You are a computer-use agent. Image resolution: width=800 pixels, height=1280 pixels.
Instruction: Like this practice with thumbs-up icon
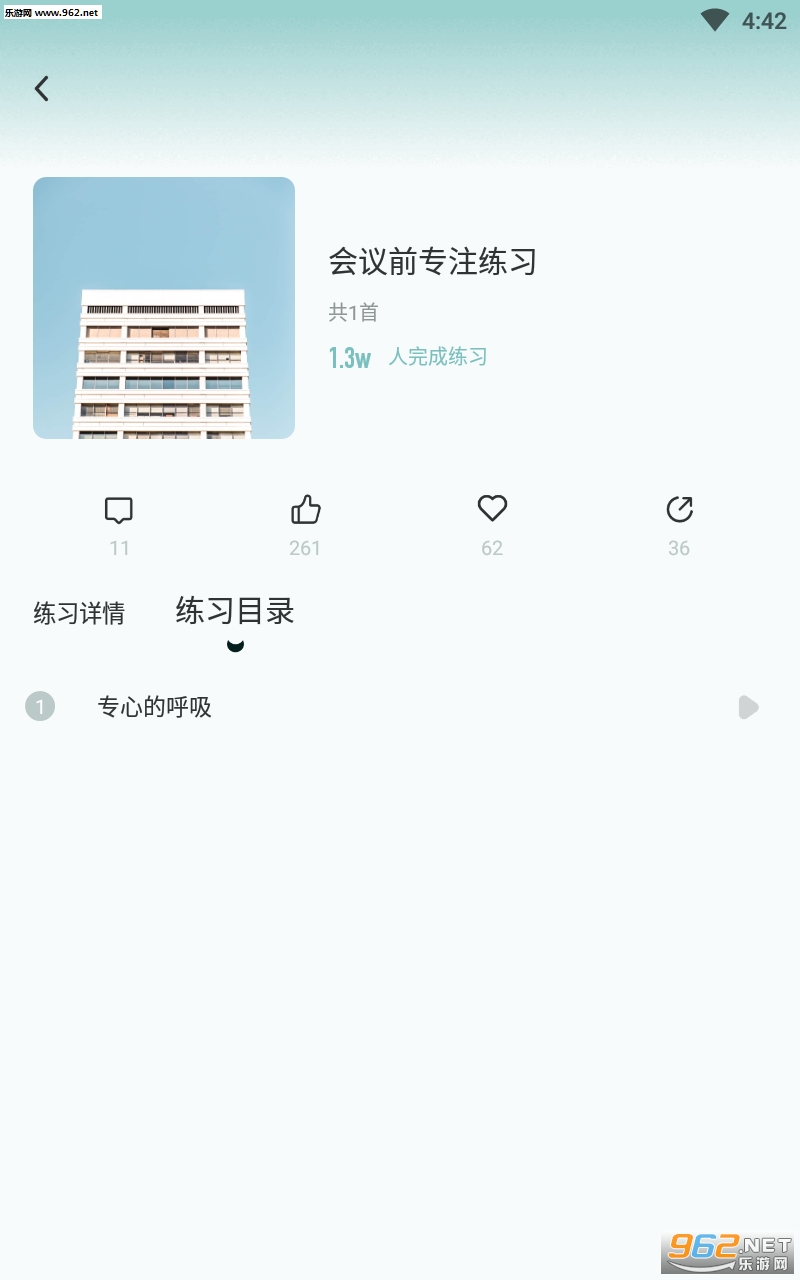[305, 511]
